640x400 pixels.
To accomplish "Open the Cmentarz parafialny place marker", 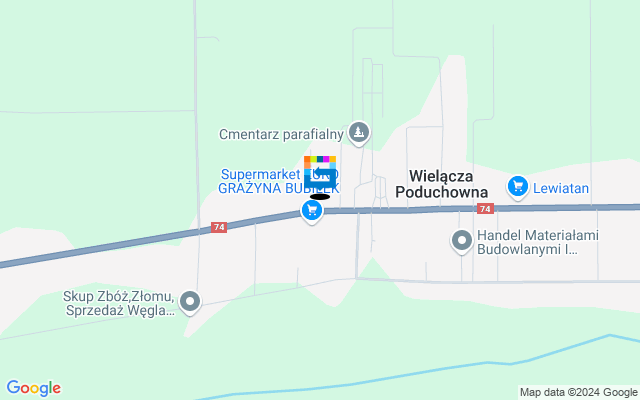I will coord(360,132).
